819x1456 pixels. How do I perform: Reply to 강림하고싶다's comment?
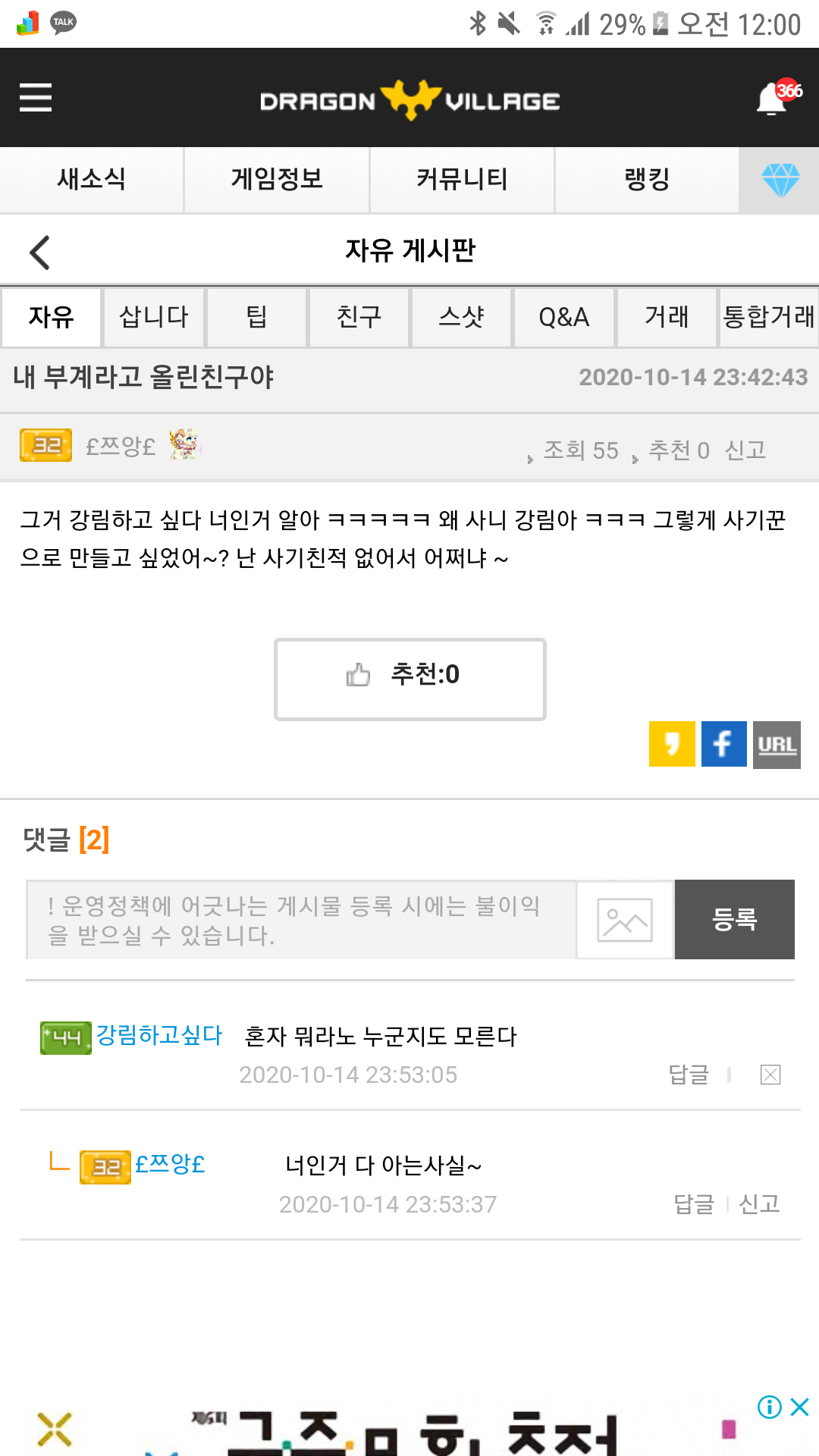pos(689,1075)
